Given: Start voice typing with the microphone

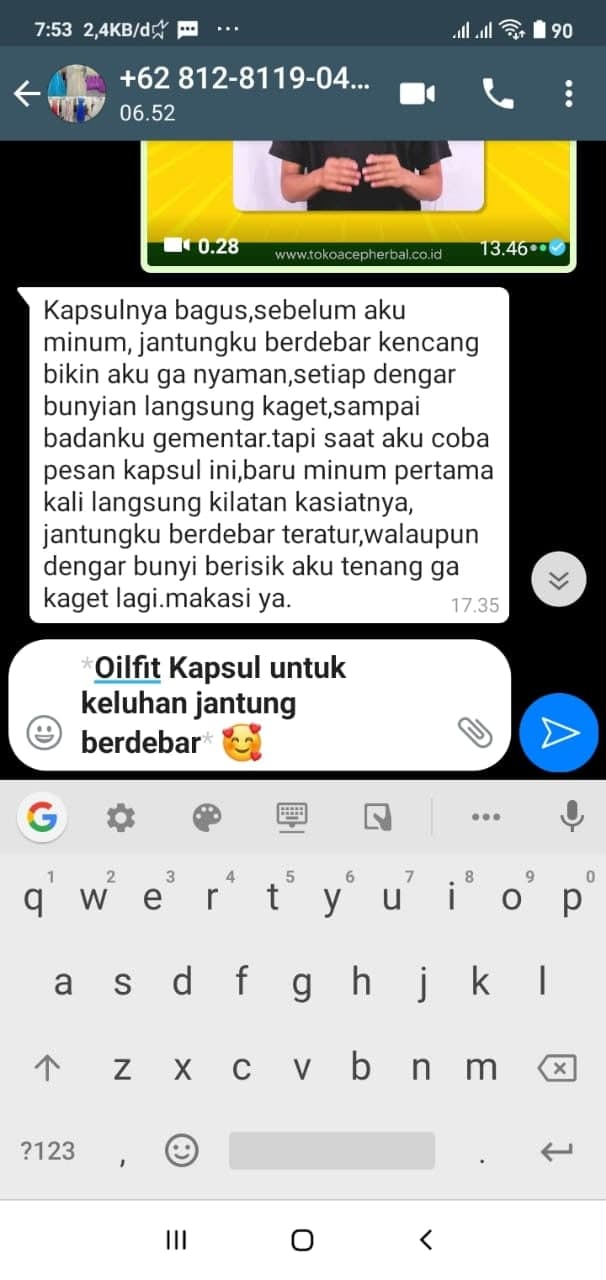Looking at the screenshot, I should (x=571, y=817).
